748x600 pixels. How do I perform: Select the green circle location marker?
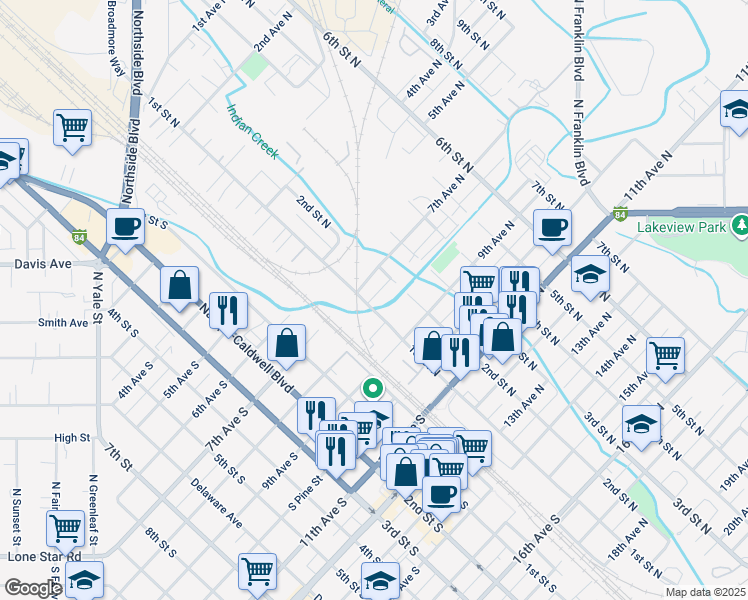tap(372, 386)
